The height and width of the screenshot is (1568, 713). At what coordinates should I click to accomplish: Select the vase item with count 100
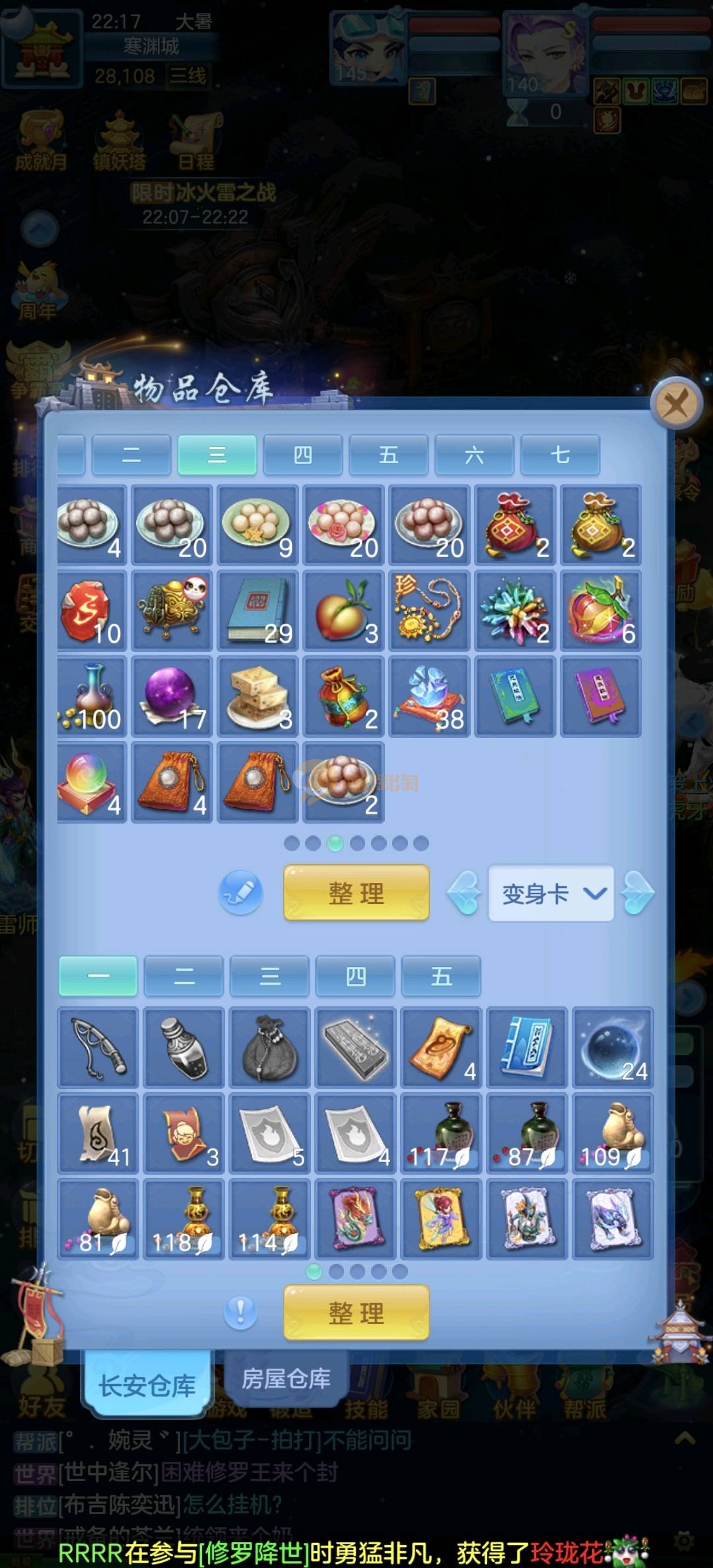(92, 697)
